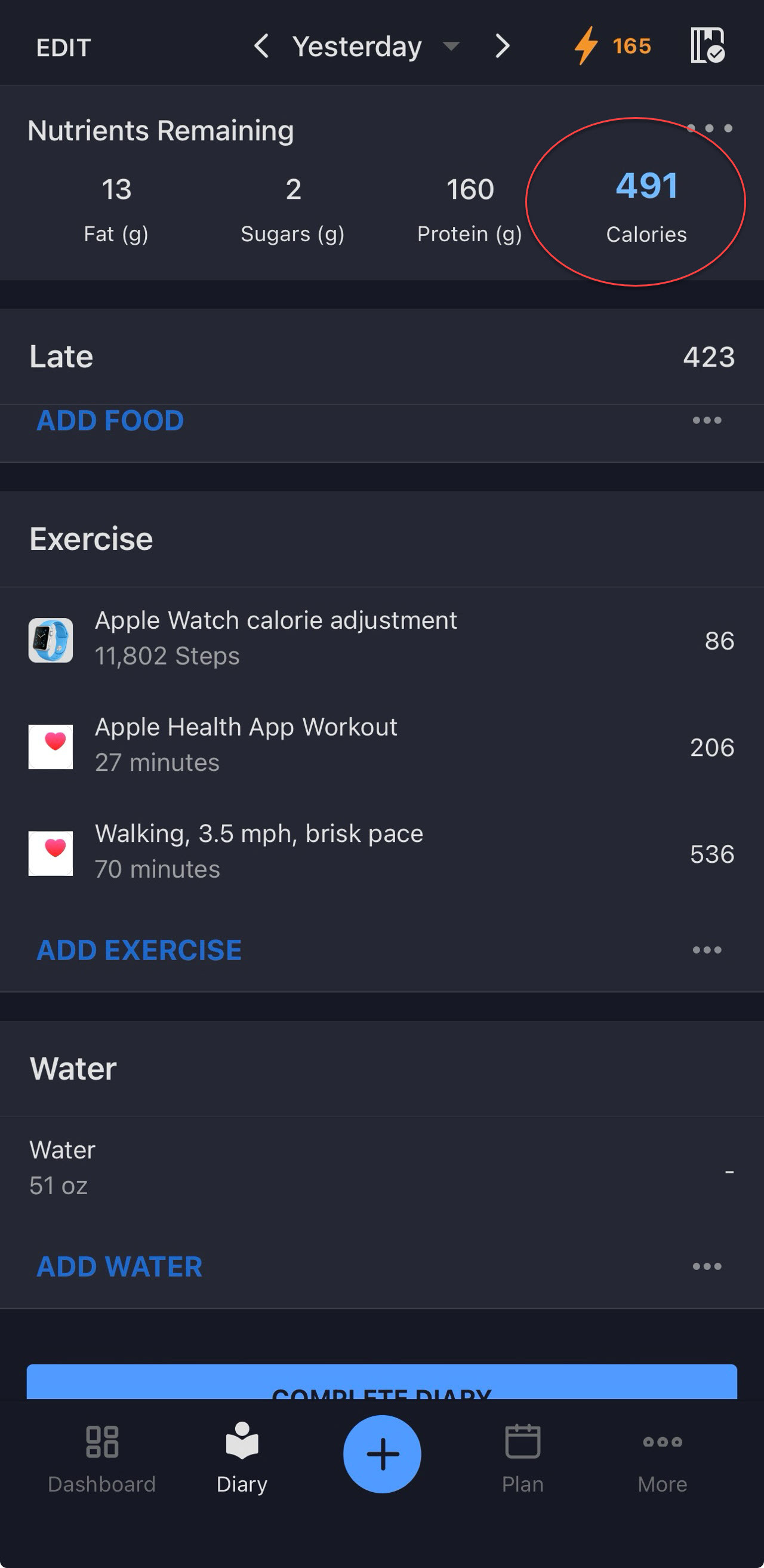
Task: Switch to the Dashboard tab
Action: pyautogui.click(x=101, y=1457)
